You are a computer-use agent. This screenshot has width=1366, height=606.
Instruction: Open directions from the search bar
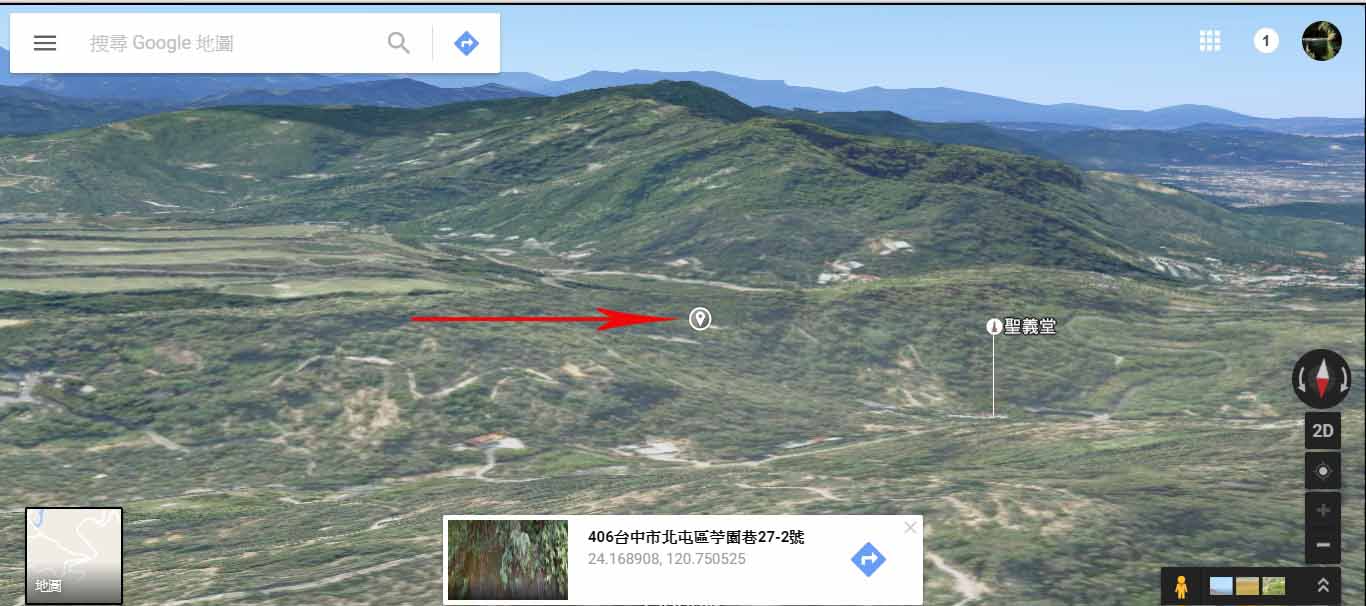click(466, 43)
